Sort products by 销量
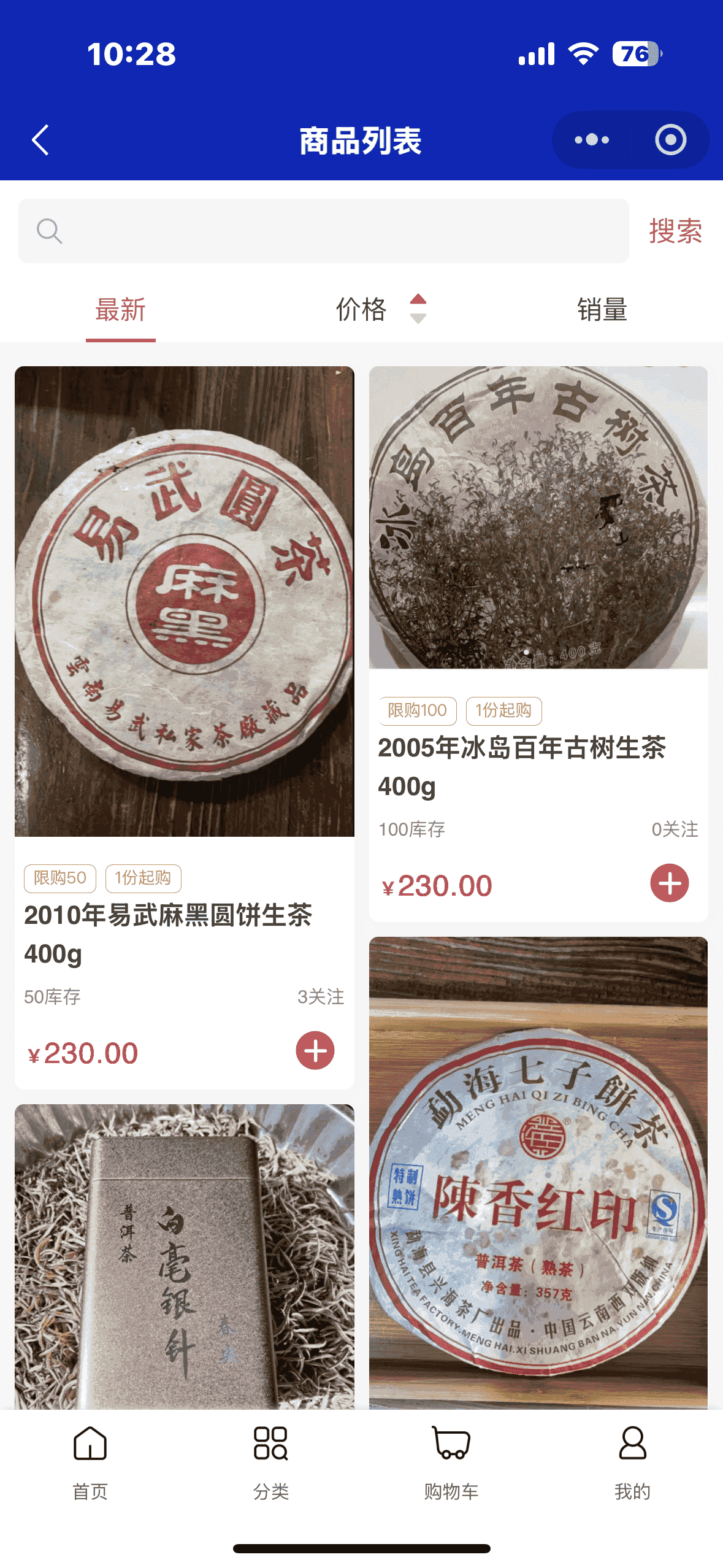The width and height of the screenshot is (723, 1568). point(602,310)
